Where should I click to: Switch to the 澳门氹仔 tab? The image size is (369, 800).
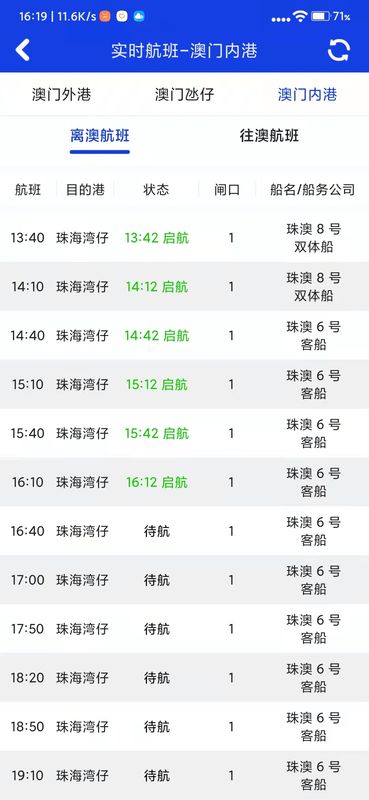point(184,94)
